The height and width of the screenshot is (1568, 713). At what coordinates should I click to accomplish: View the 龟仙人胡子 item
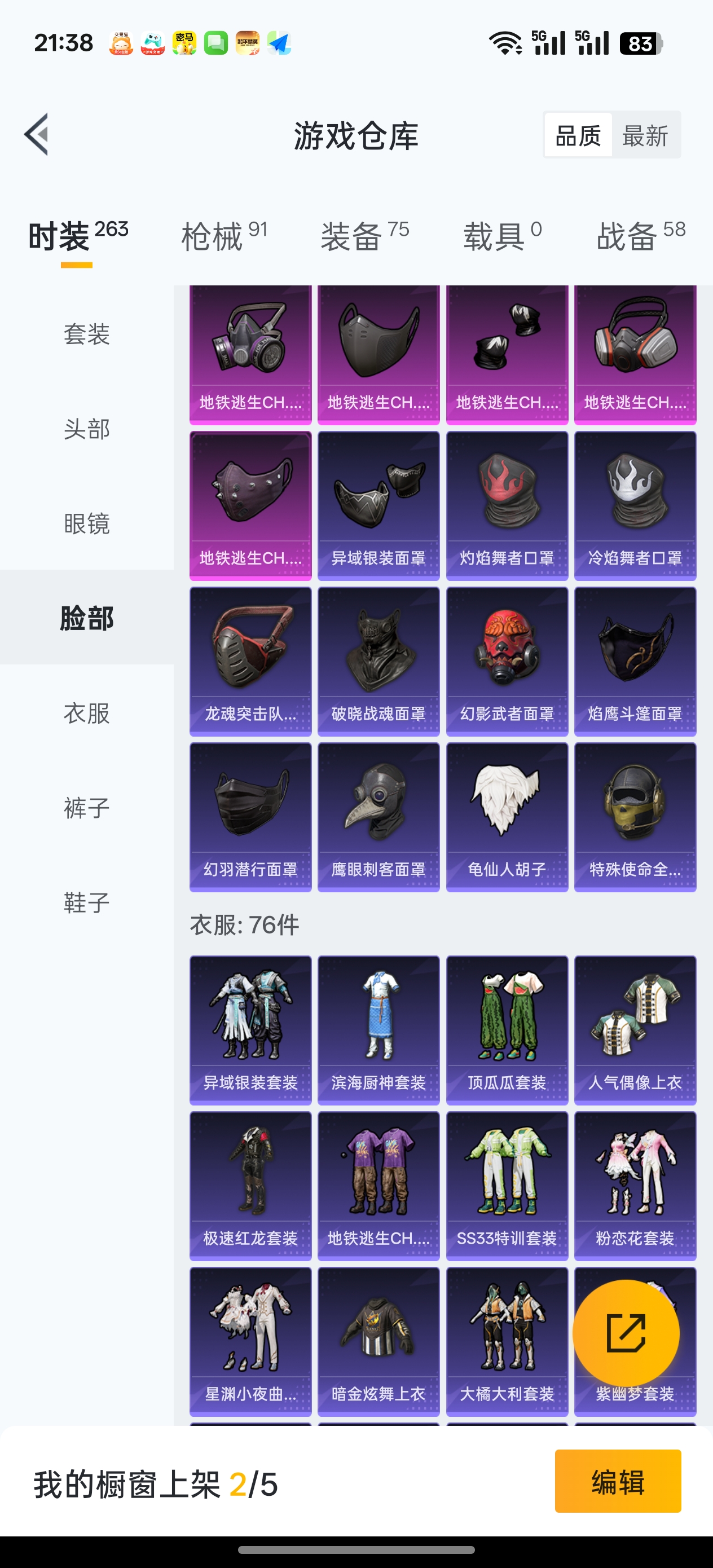(x=507, y=817)
